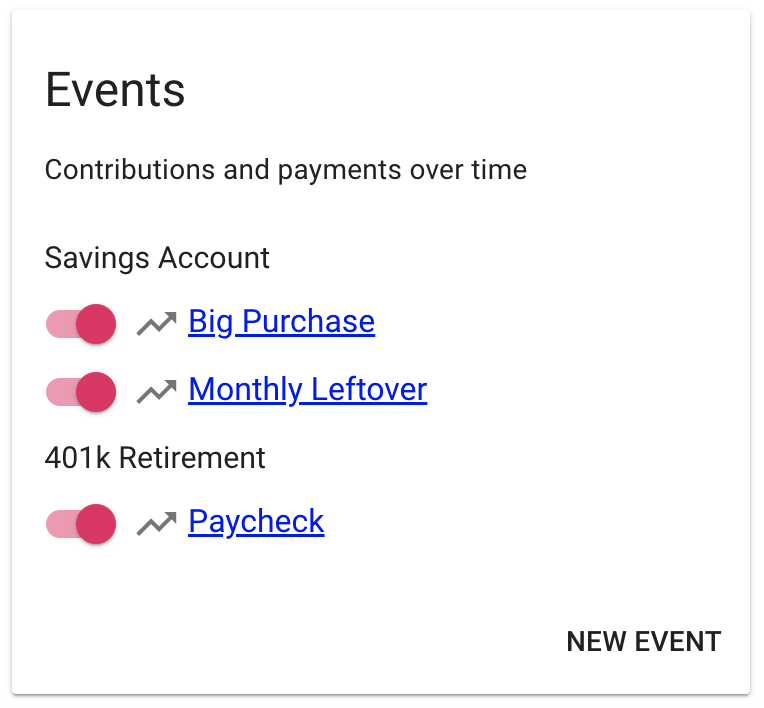Open the Big Purchase event link

click(x=281, y=322)
